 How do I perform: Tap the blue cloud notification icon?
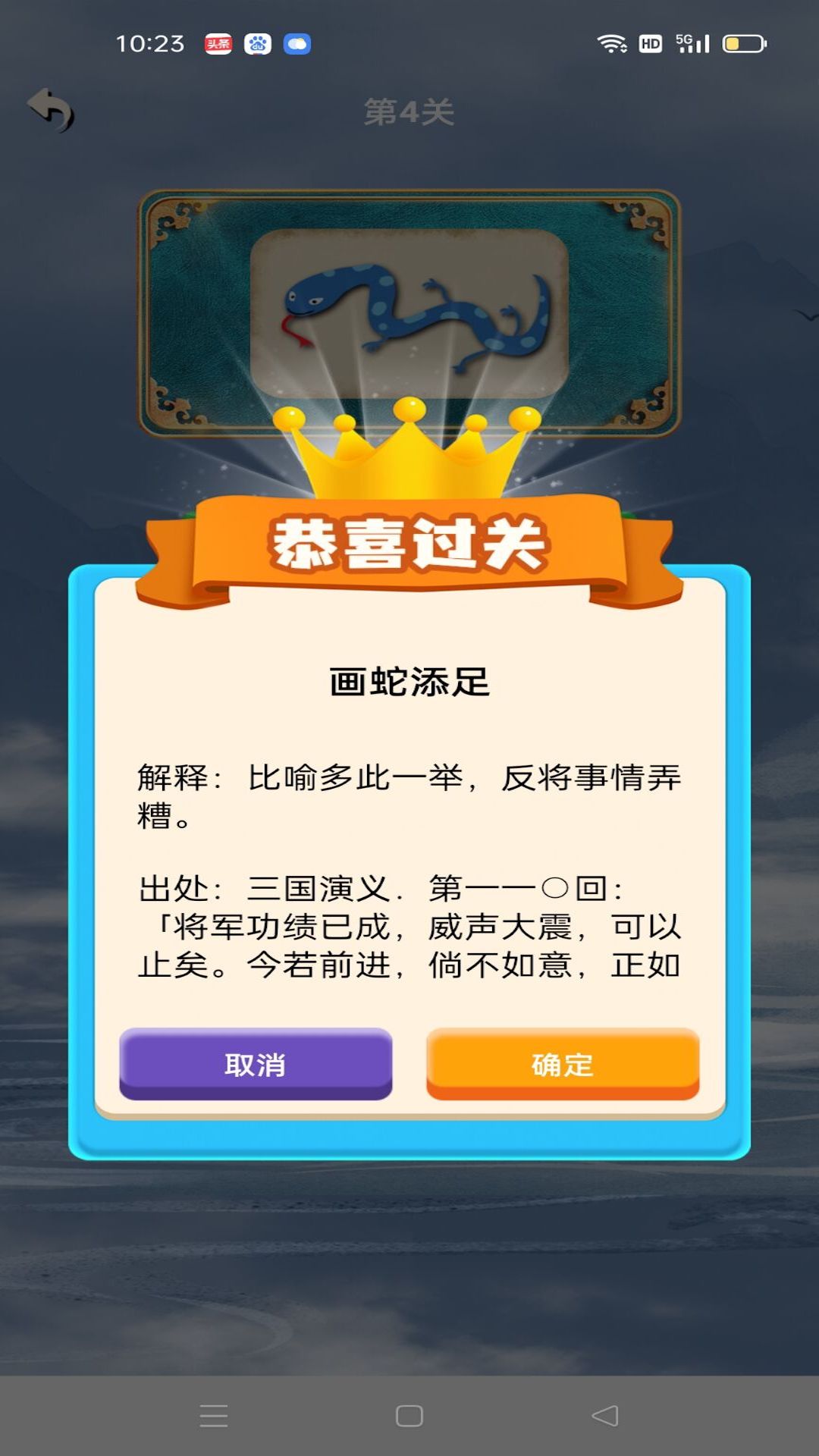[x=297, y=43]
